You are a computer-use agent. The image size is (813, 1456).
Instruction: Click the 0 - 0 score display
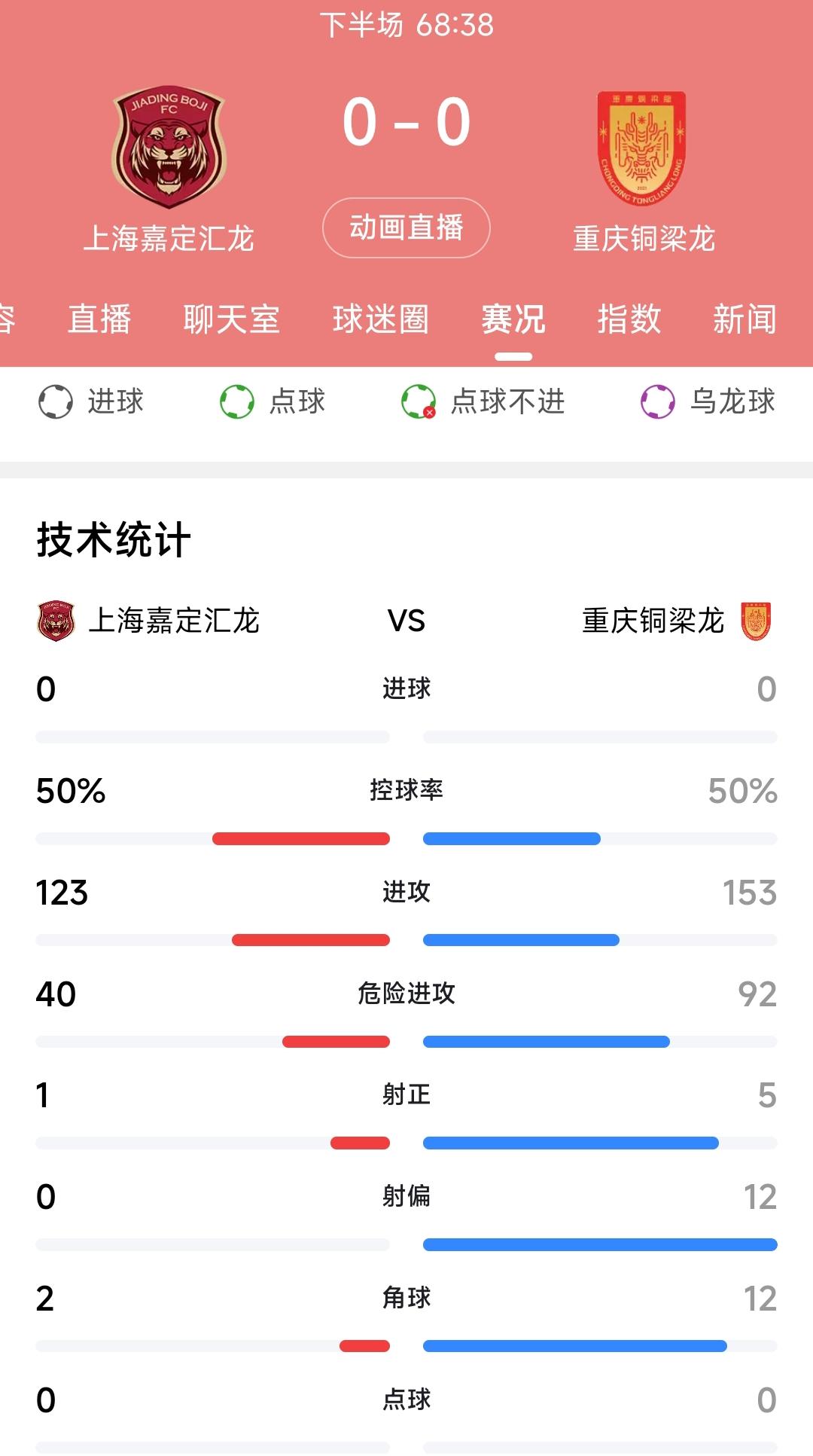click(406, 123)
